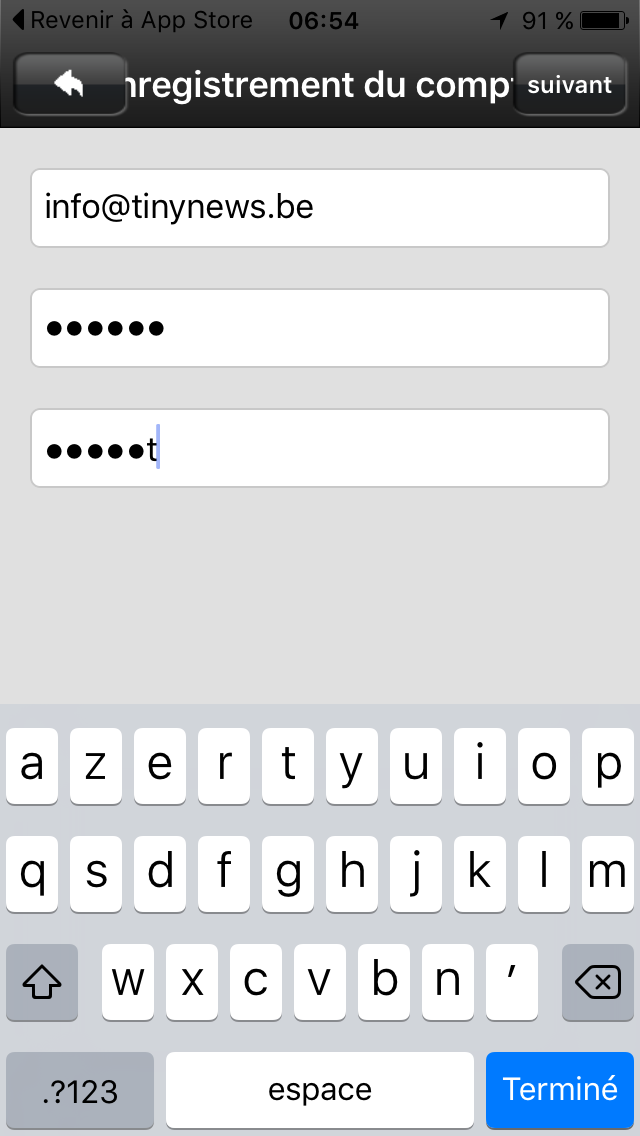Tap the suivant button

coord(570,85)
